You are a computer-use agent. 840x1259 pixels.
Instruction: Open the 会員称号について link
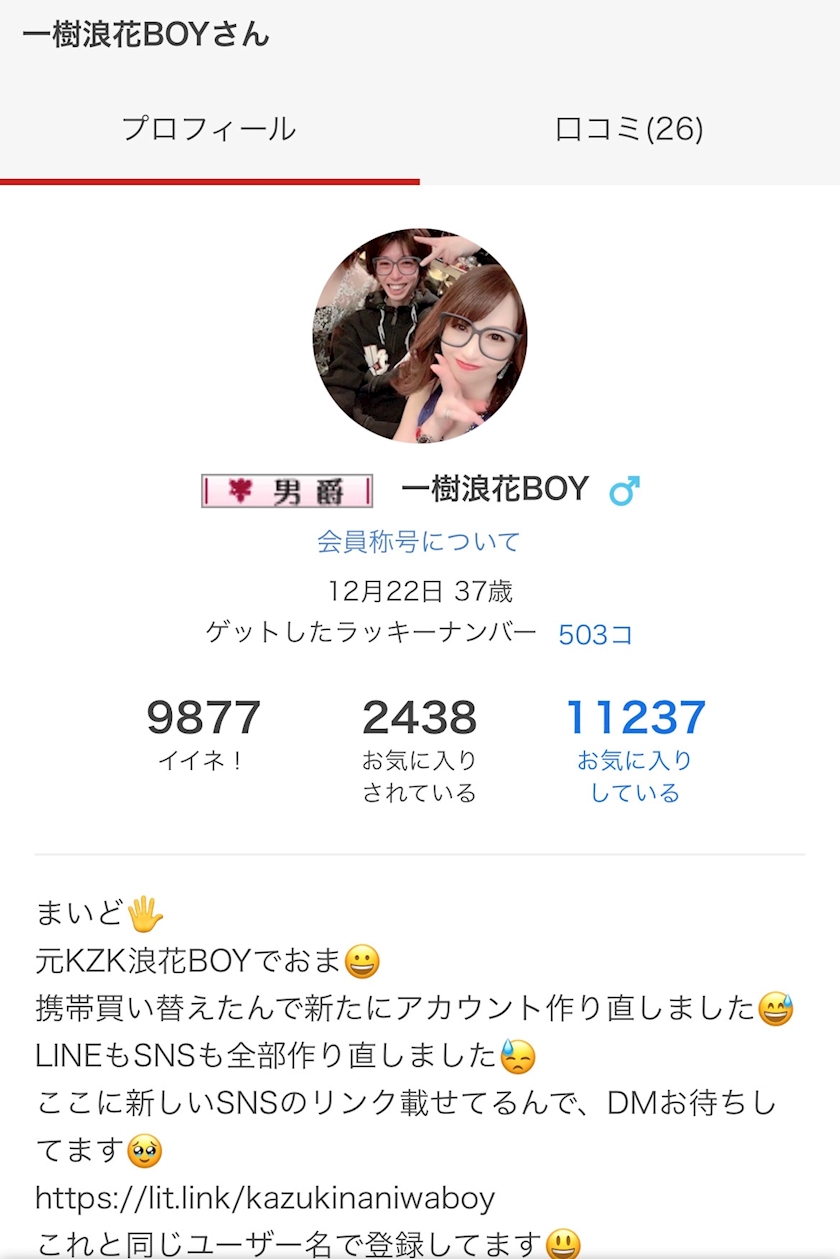point(419,542)
